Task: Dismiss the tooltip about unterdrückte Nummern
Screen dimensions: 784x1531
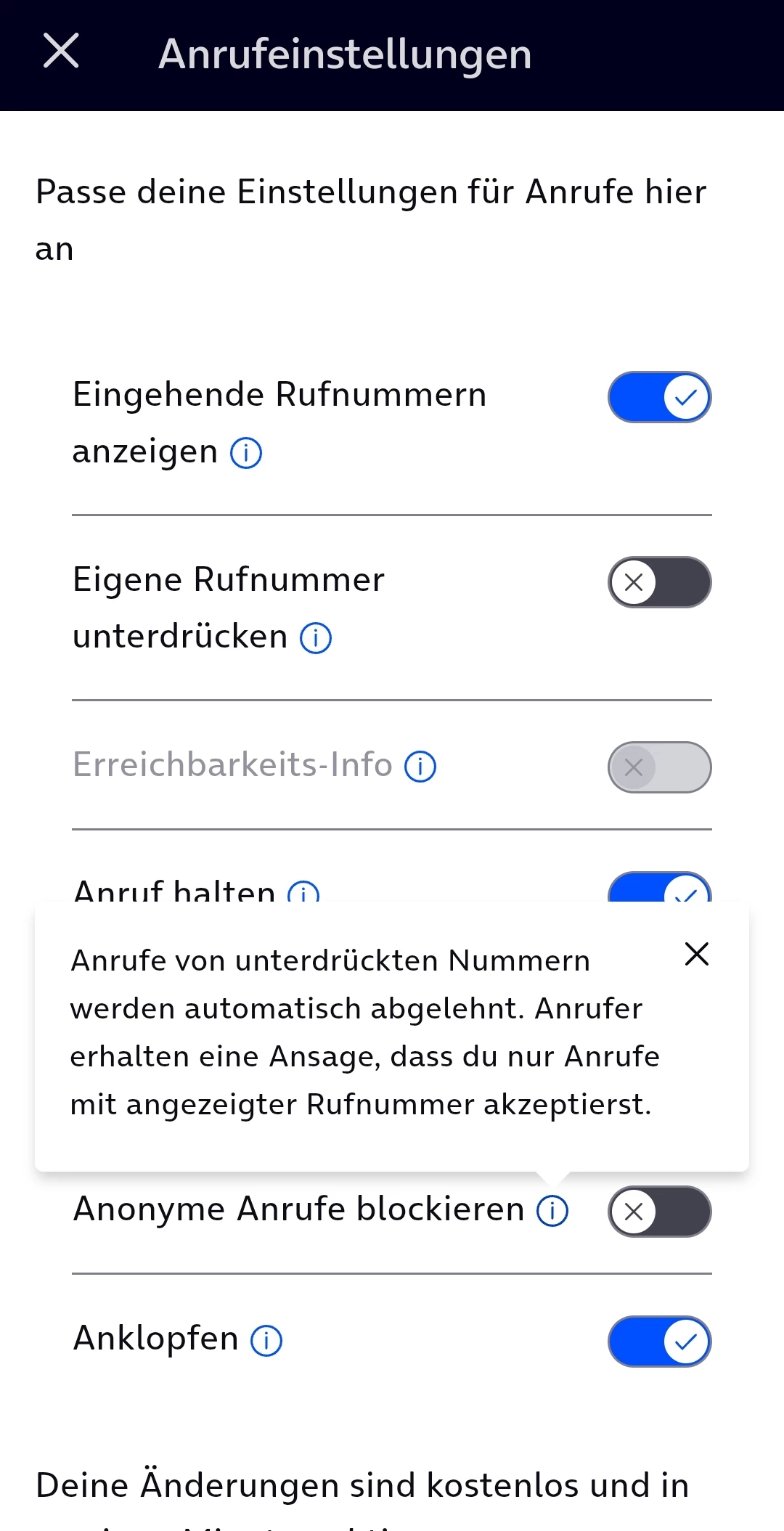Action: pyautogui.click(x=696, y=954)
